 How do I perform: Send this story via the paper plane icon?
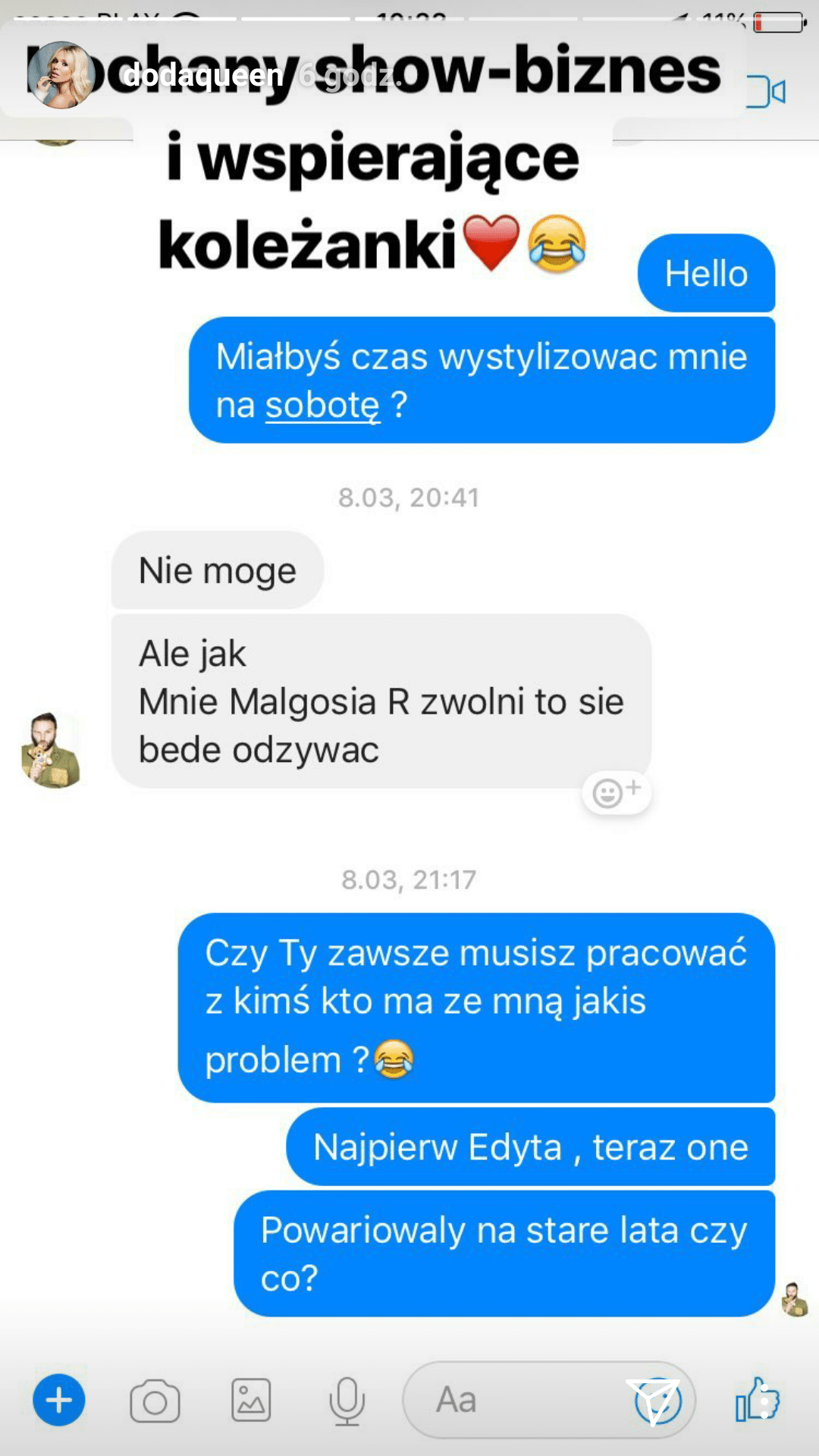[654, 1399]
